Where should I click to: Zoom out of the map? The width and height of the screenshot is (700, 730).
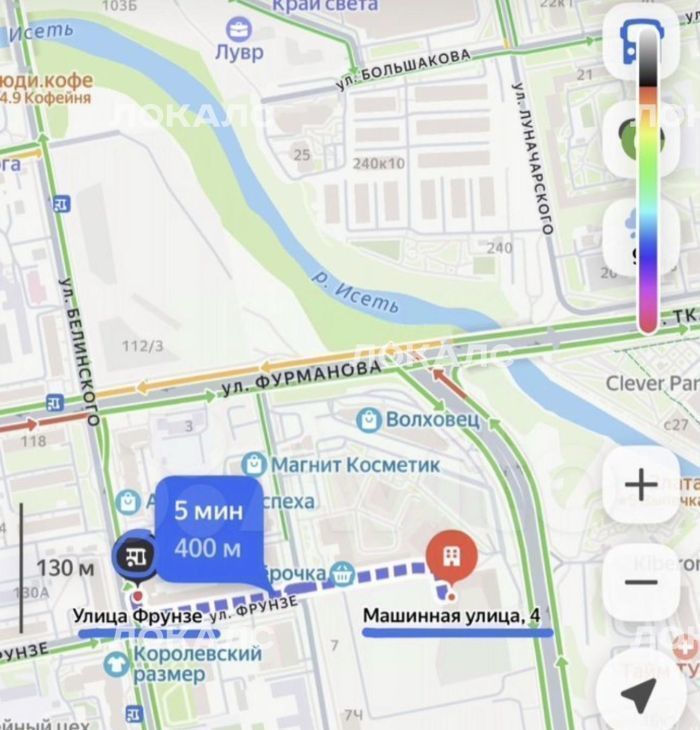coord(640,583)
